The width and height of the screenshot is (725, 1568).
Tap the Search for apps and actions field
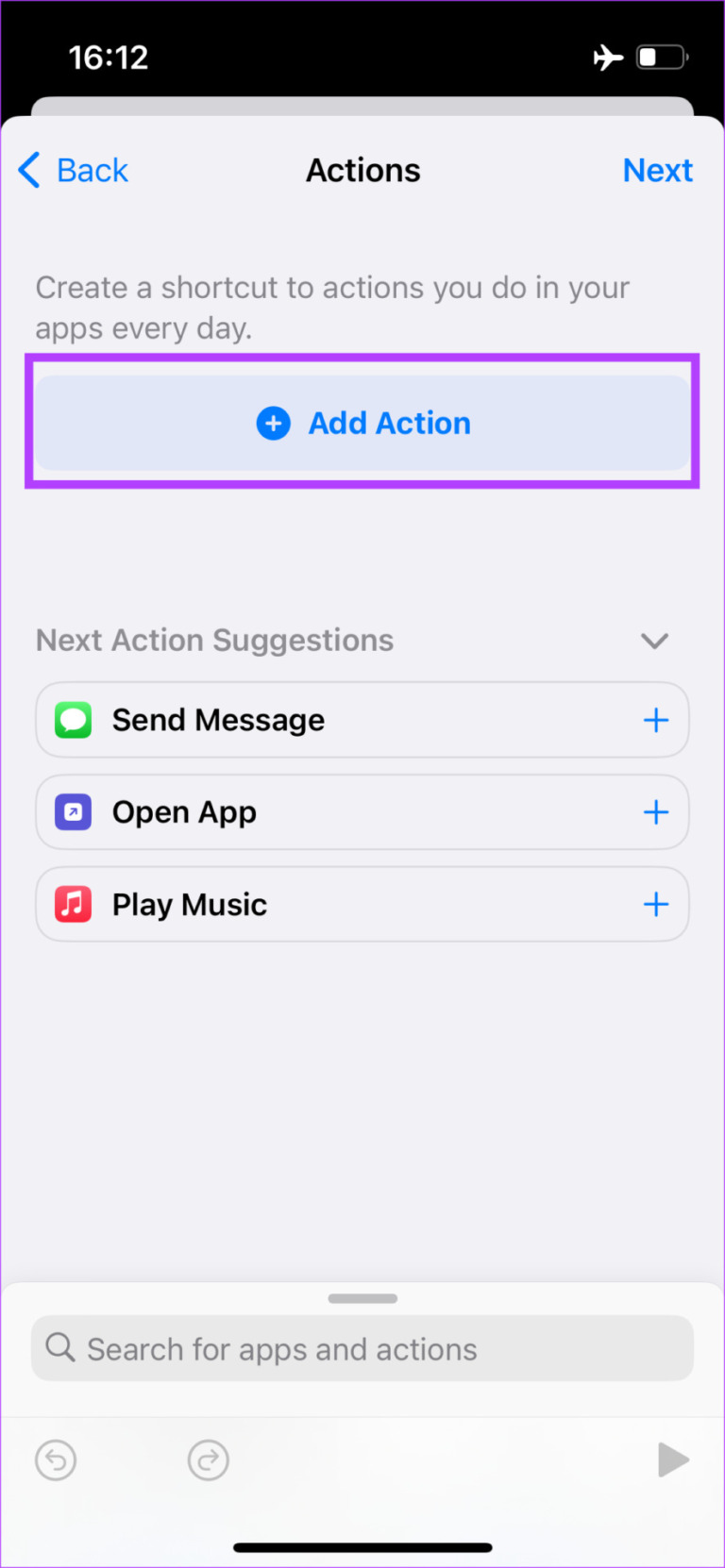click(362, 1348)
